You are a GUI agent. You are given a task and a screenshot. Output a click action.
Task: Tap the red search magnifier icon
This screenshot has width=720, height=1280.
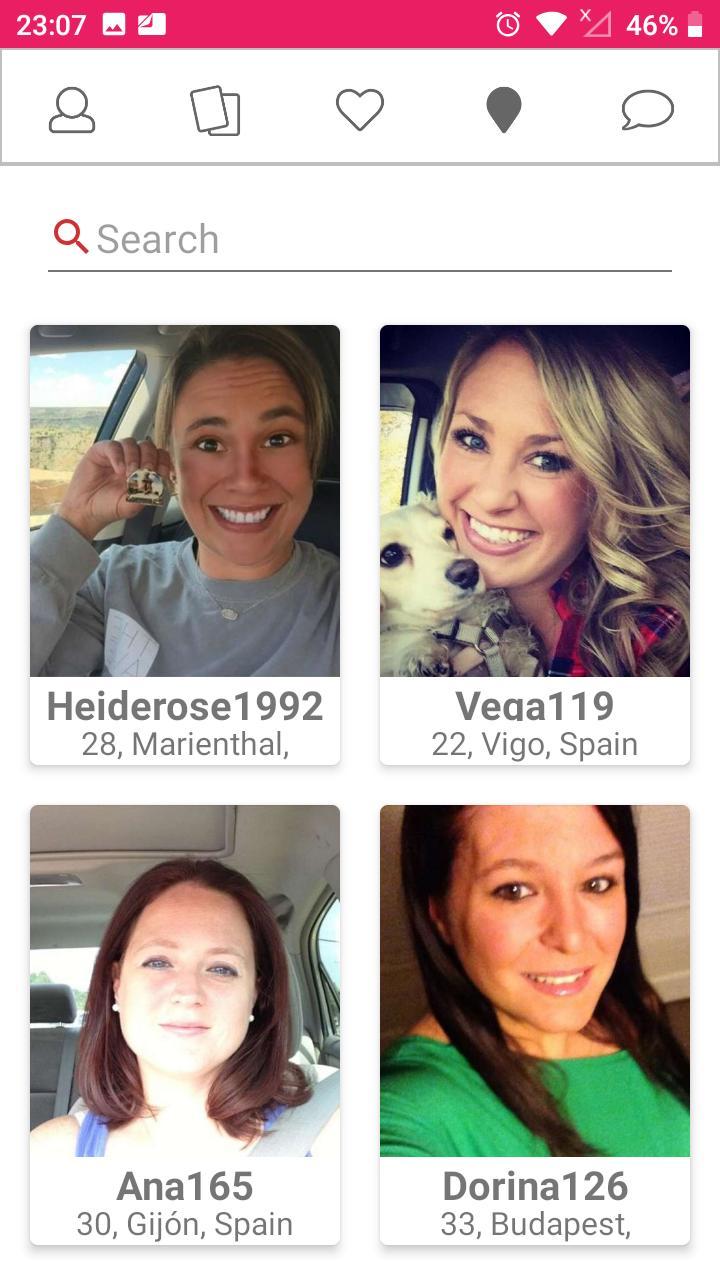pos(69,237)
